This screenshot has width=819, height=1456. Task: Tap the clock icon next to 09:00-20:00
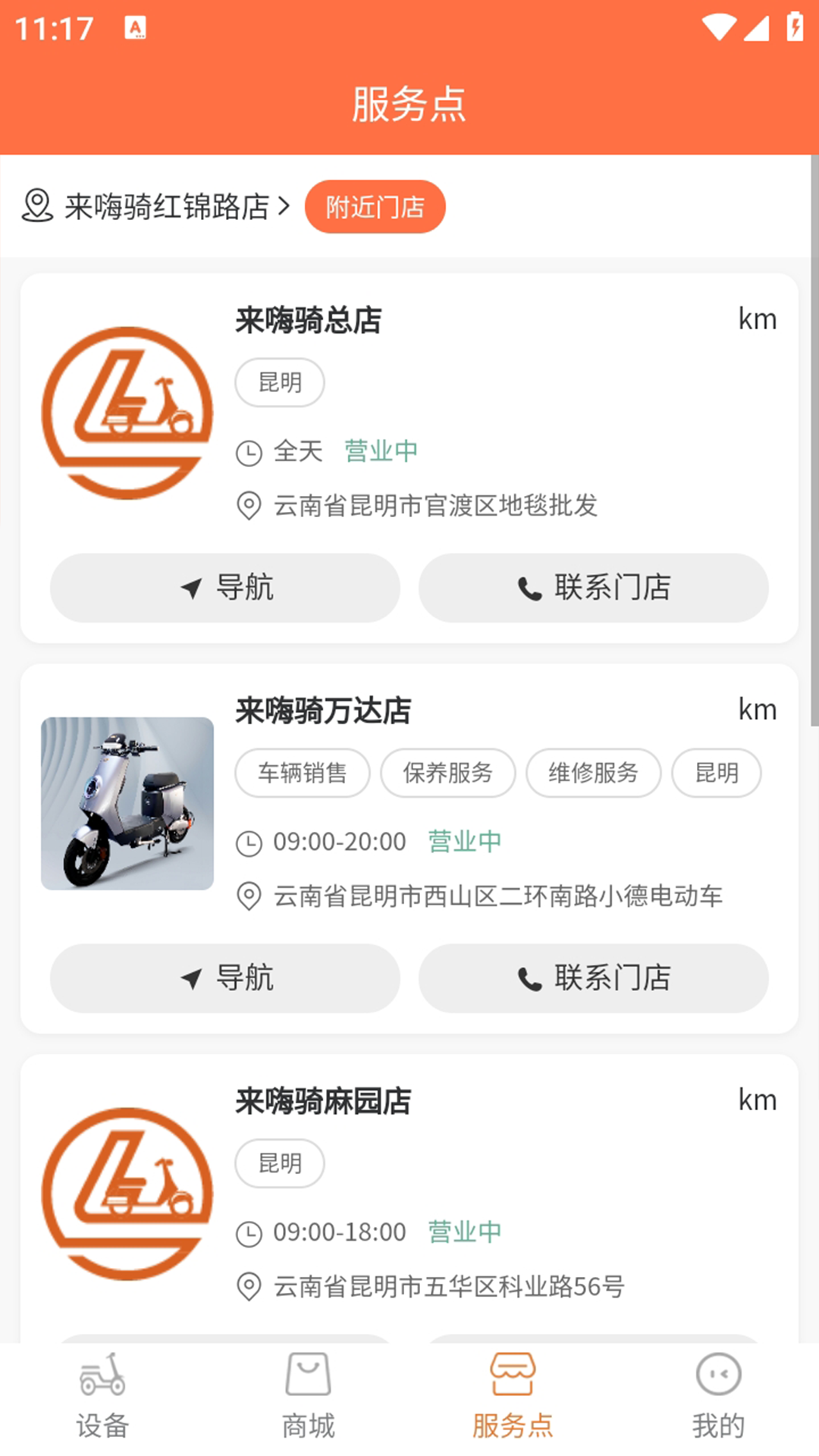(x=249, y=841)
